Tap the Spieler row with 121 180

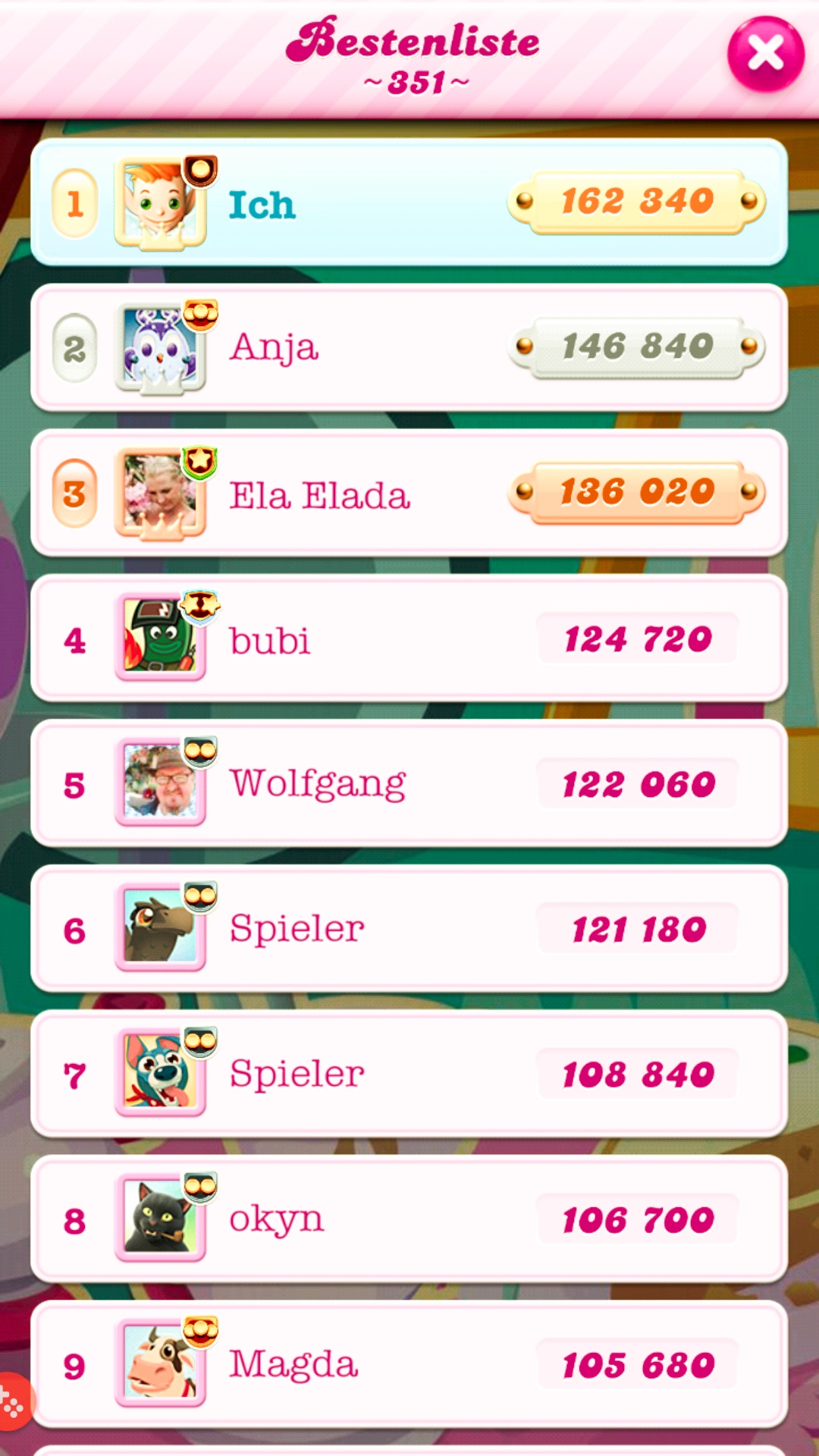coord(409,930)
